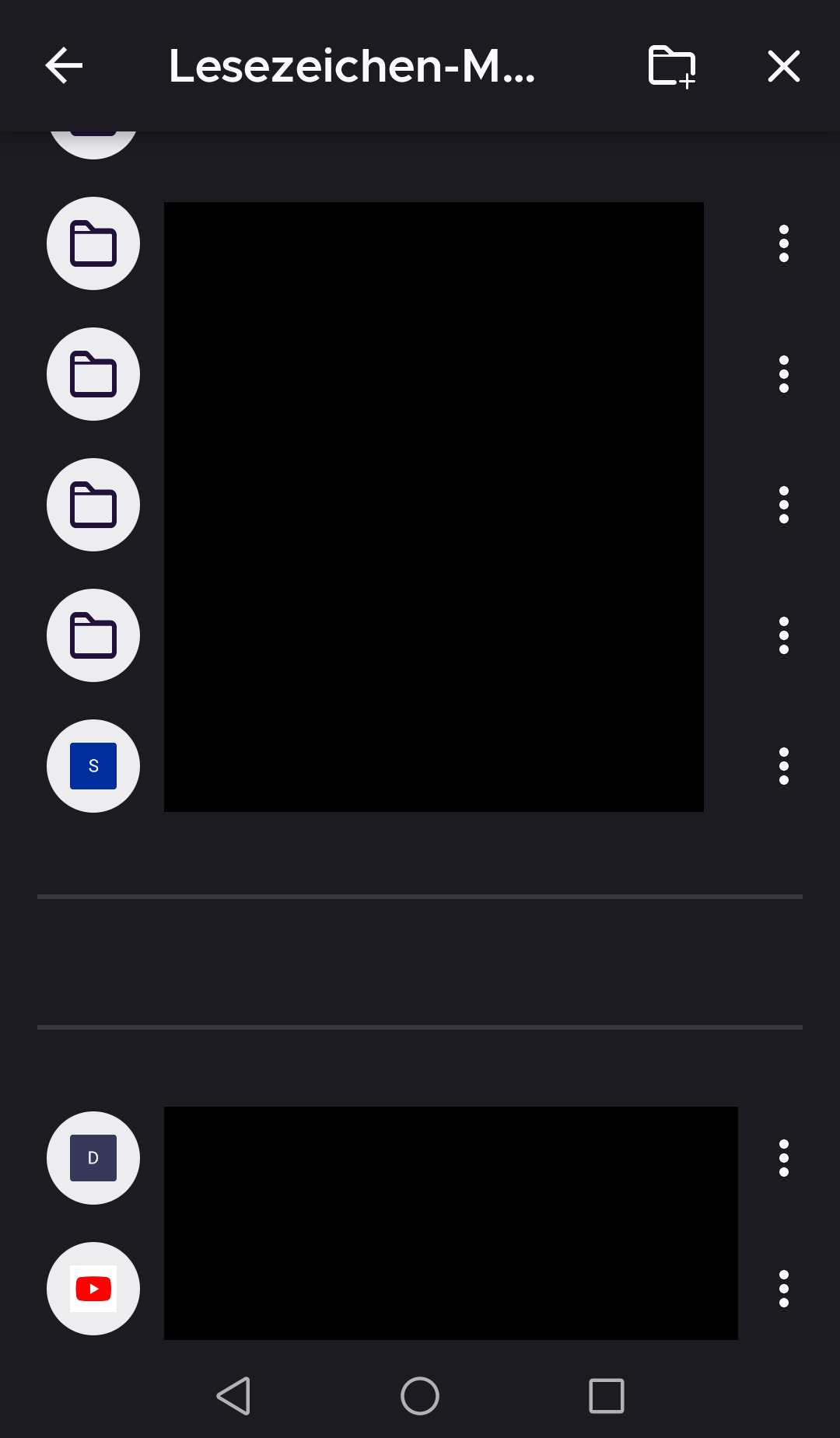Viewport: 840px width, 1438px height.
Task: Select the YouTube bookmark thumbnail area
Action: 450,1289
